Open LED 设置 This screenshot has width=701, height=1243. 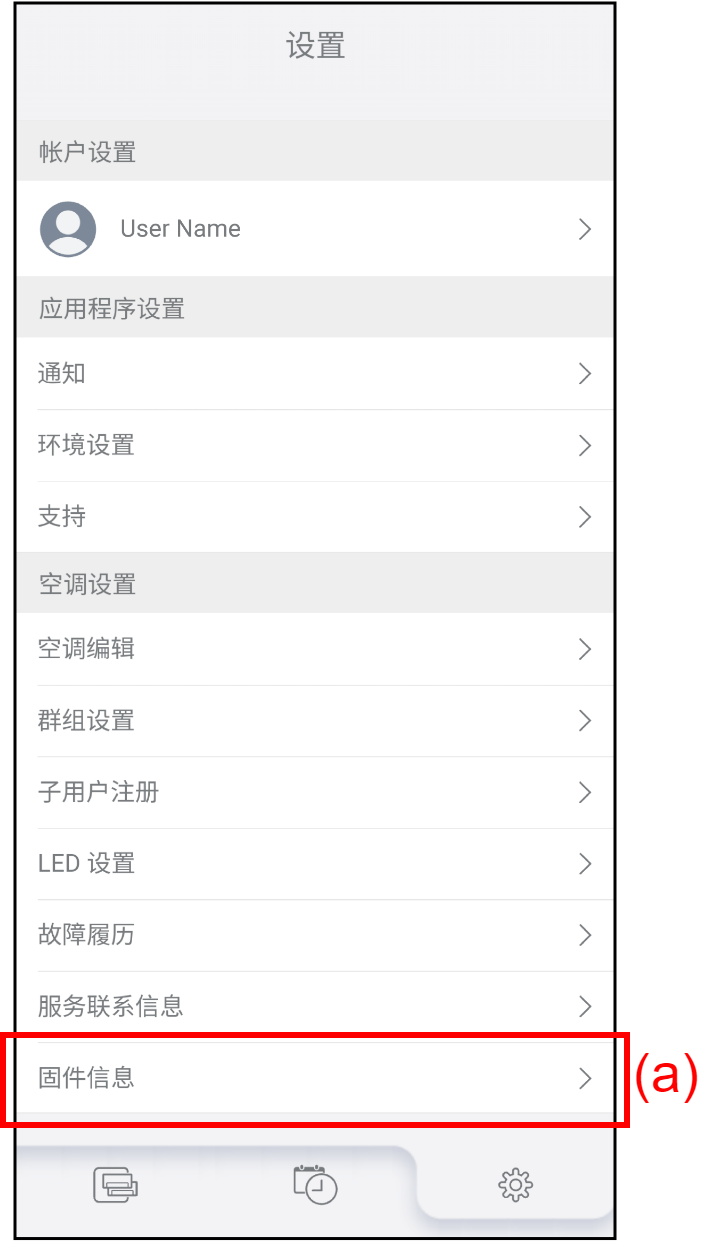314,864
